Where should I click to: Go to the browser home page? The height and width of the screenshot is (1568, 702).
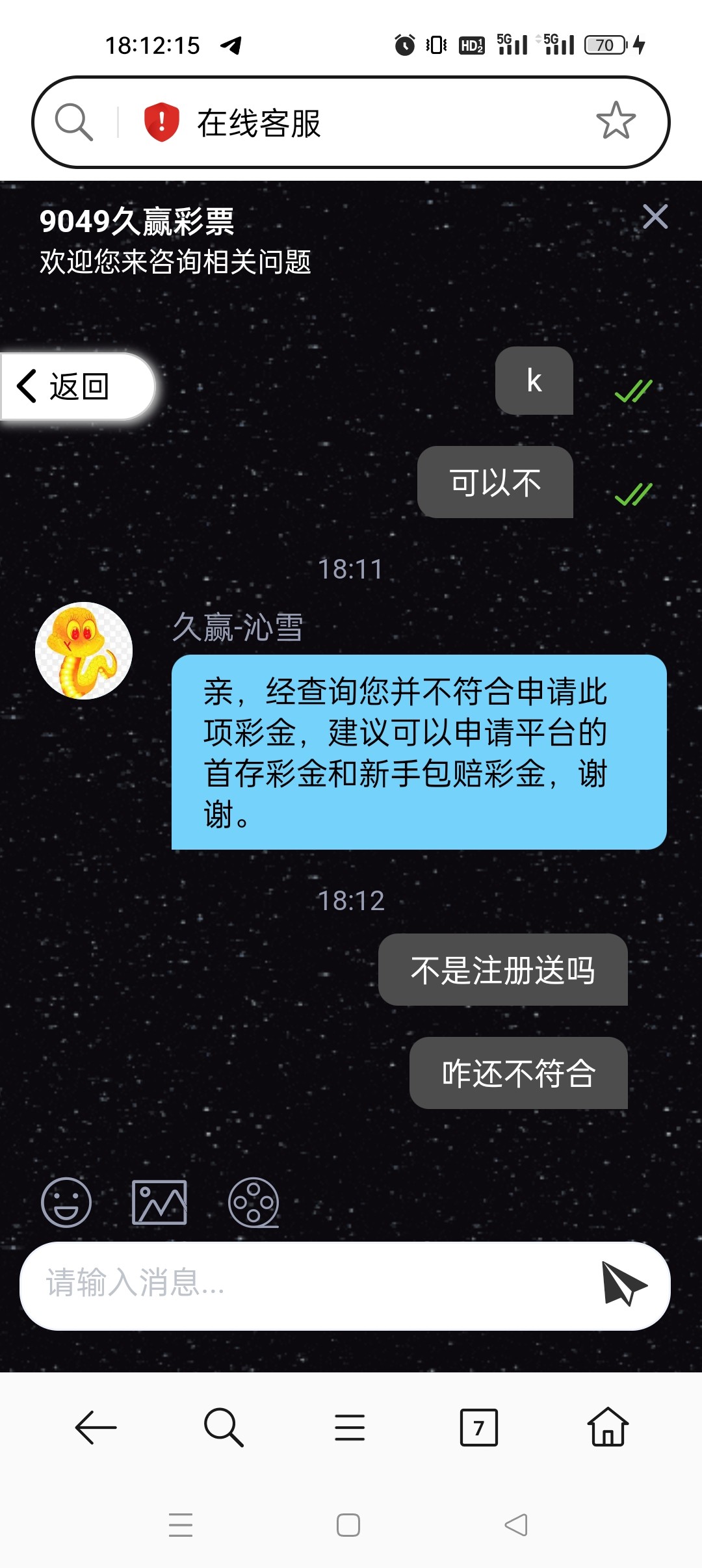[x=608, y=1428]
